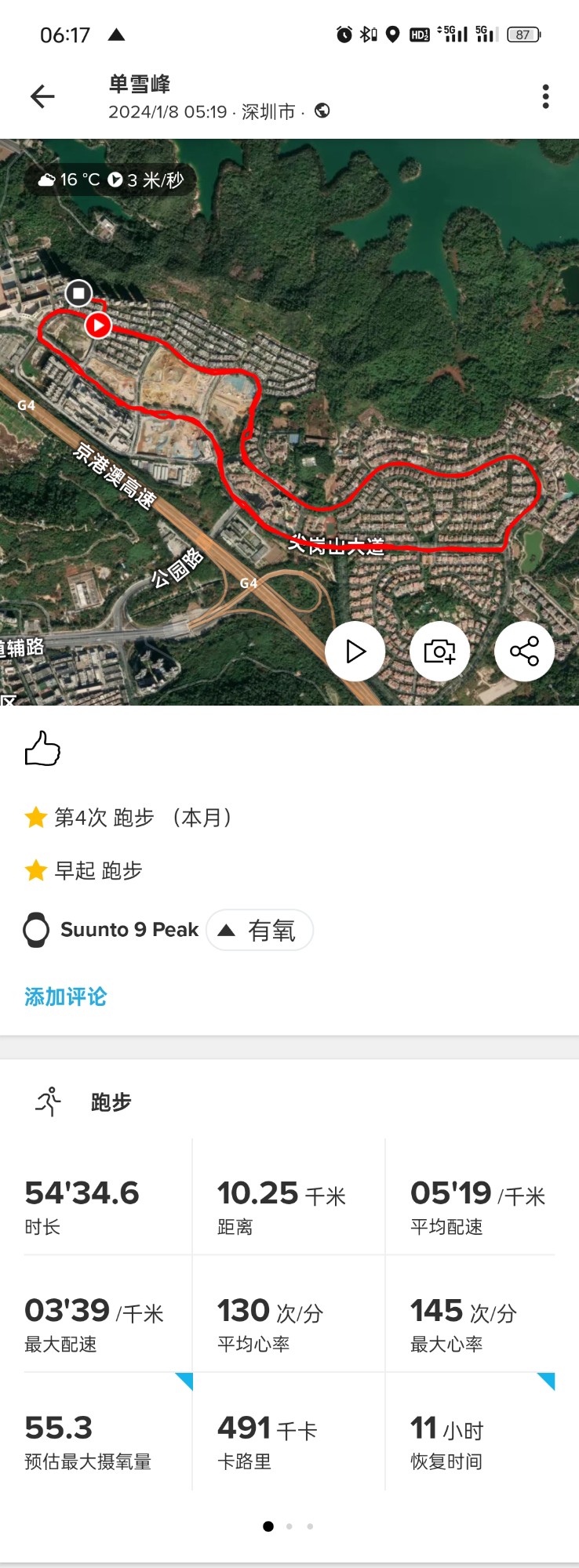Share this running workout
579x1568 pixels.
[x=524, y=652]
